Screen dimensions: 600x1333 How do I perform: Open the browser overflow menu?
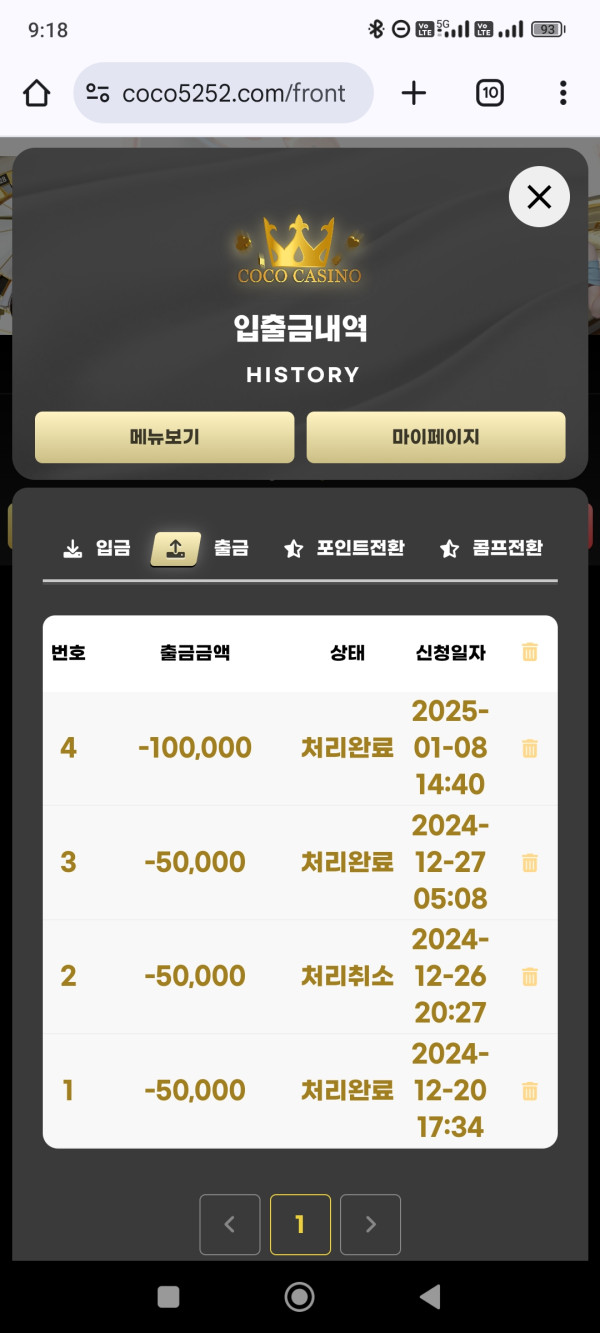click(x=563, y=94)
